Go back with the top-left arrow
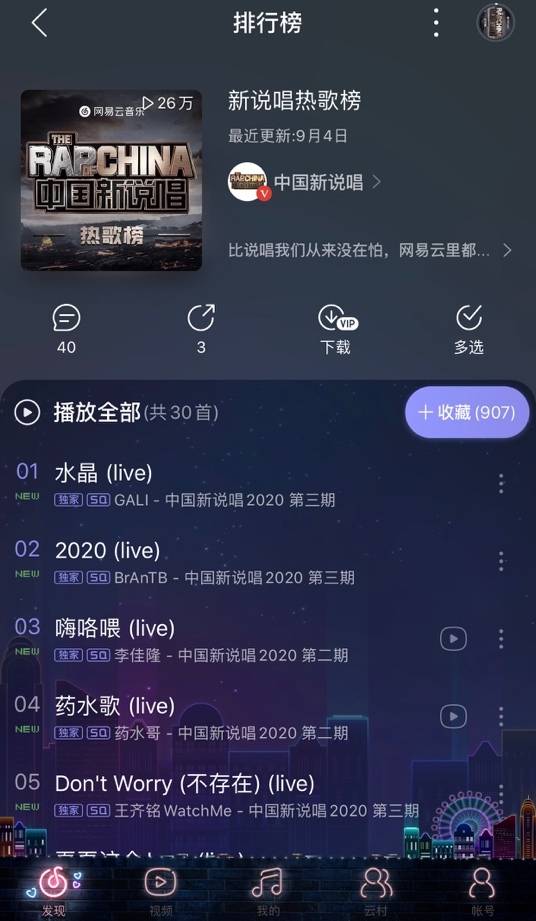The image size is (536, 921). pyautogui.click(x=39, y=23)
